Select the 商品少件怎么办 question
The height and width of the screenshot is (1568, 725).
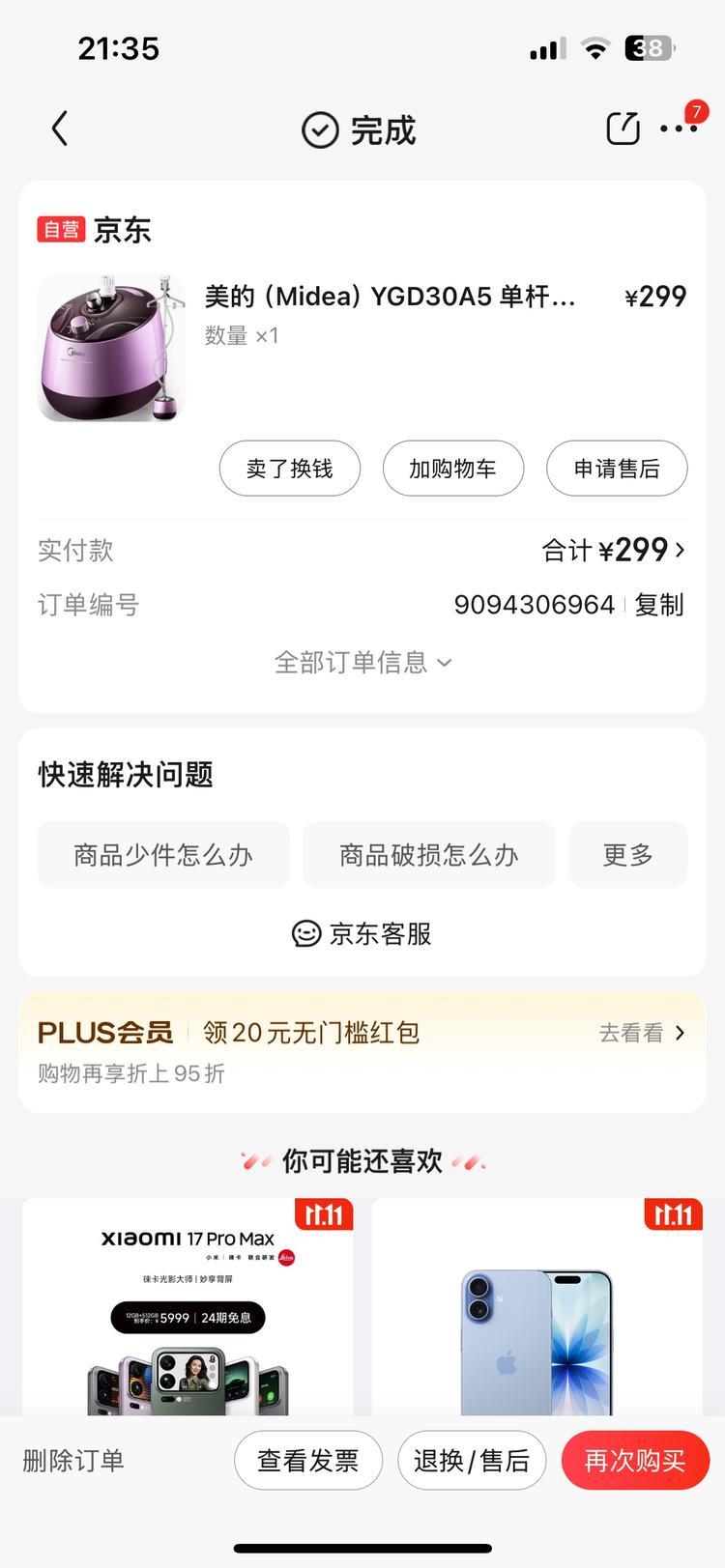pyautogui.click(x=163, y=855)
